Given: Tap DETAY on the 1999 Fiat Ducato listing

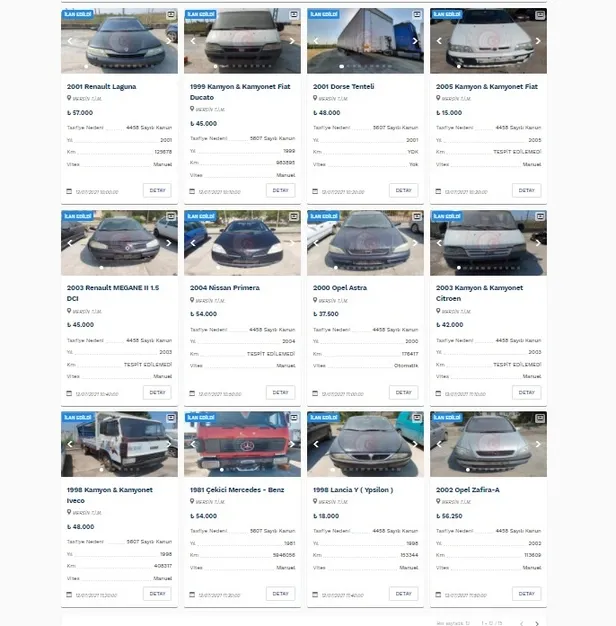Looking at the screenshot, I should coord(280,190).
